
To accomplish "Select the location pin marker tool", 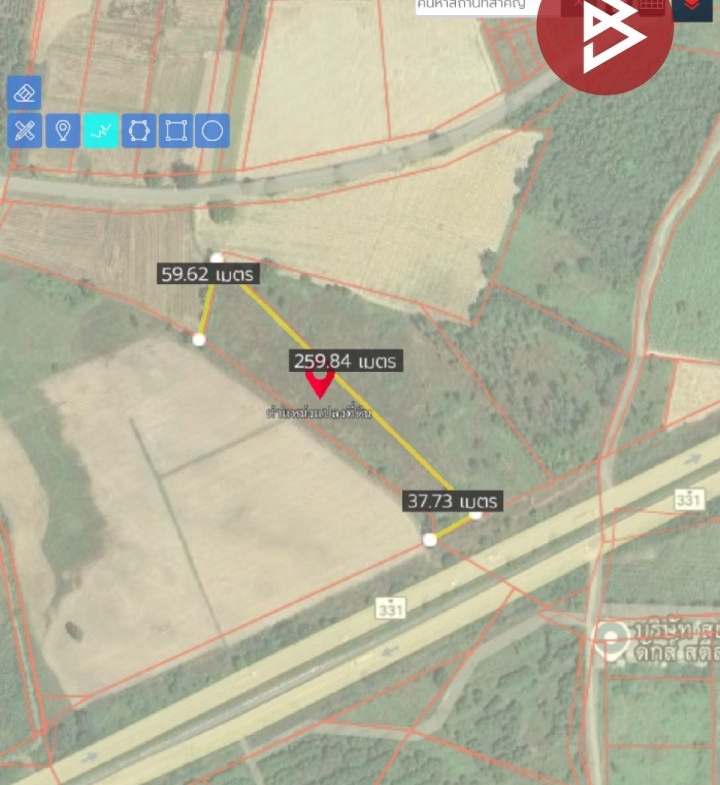I will coord(63,131).
